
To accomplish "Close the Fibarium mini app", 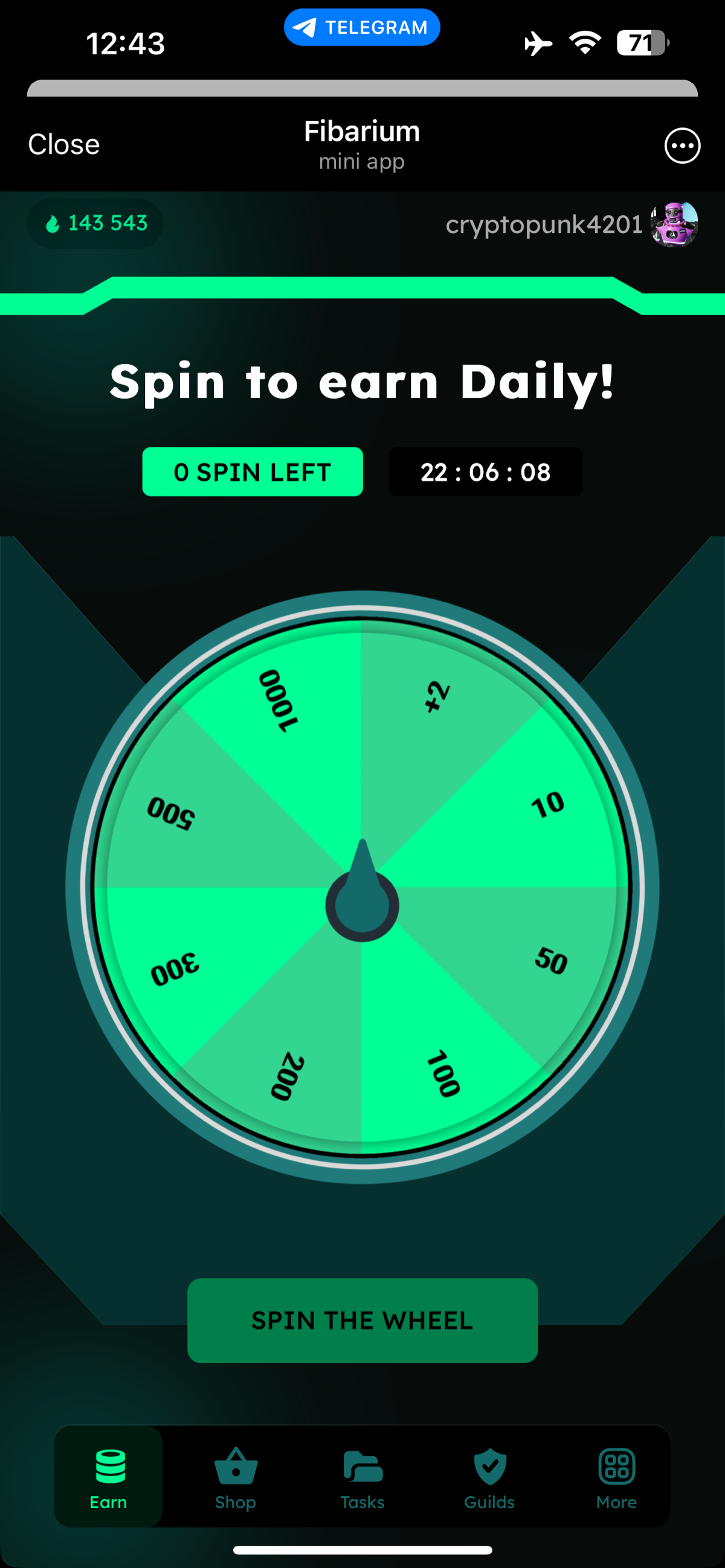I will click(63, 145).
